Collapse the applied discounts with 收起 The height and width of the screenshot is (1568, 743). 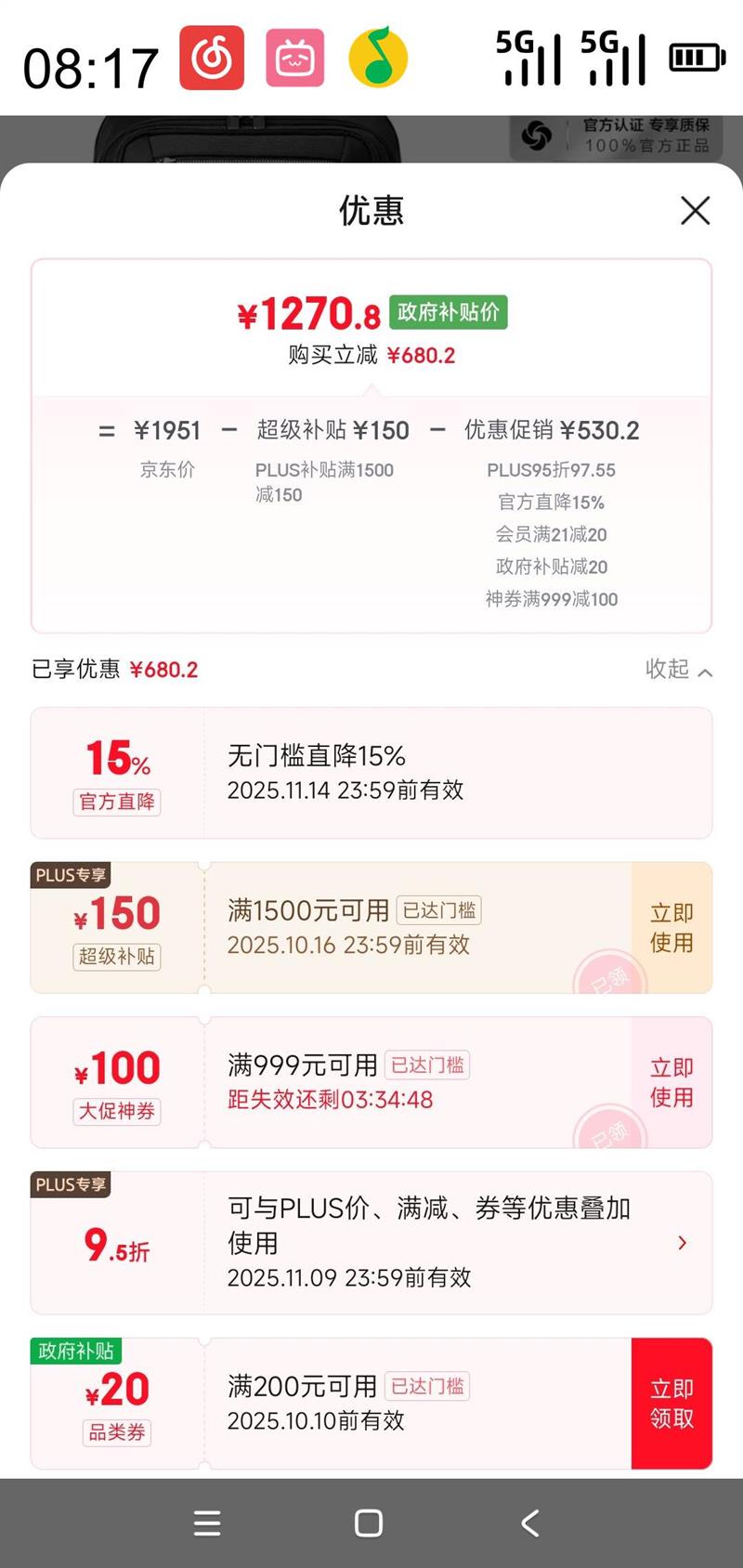(679, 670)
